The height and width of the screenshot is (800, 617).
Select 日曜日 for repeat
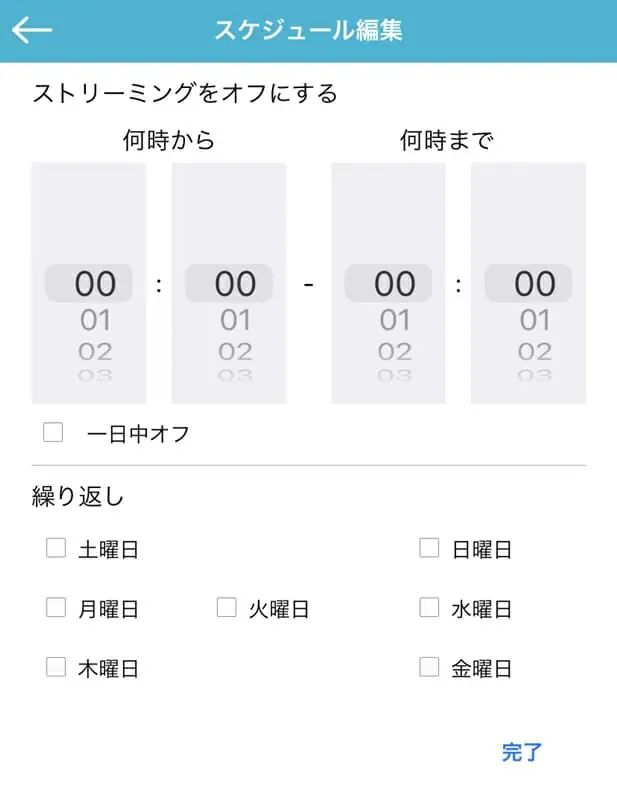(429, 547)
